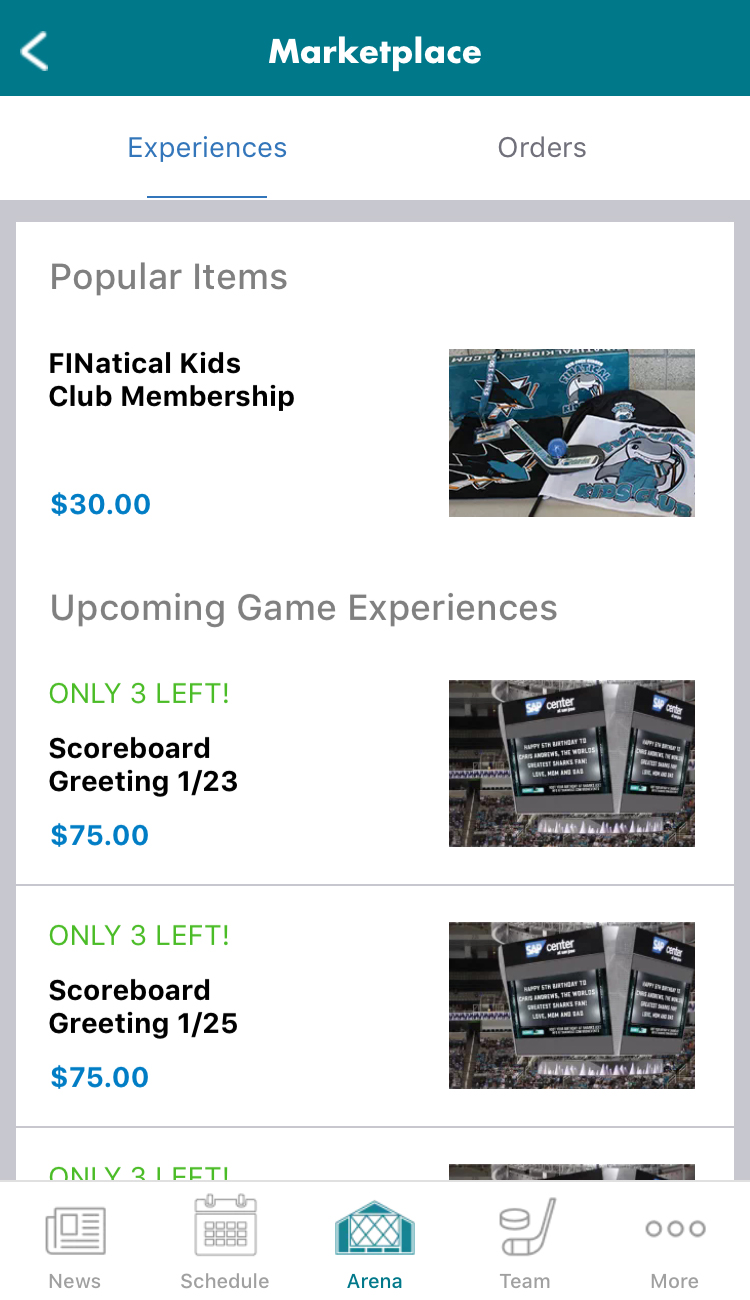
Task: Select the Experiences tab
Action: click(x=207, y=148)
